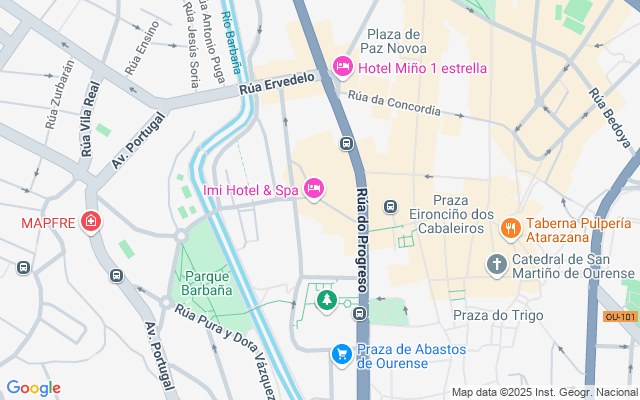Open the Hotel Miño 1 estrella marker
640x400 pixels.
coord(343,67)
